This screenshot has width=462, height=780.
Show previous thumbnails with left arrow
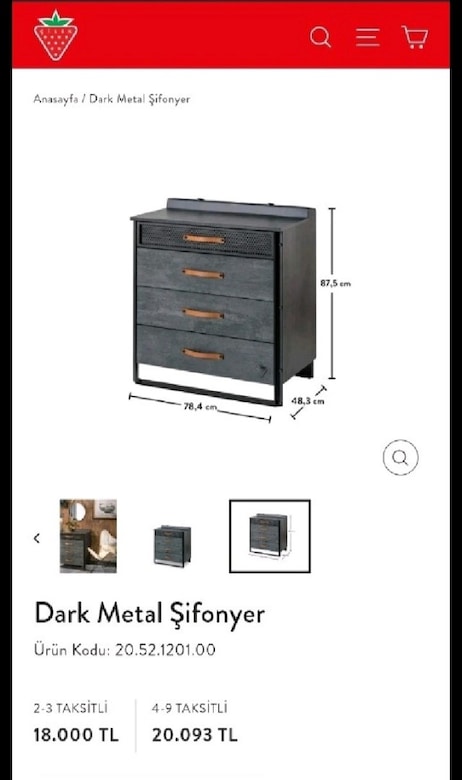[37, 538]
